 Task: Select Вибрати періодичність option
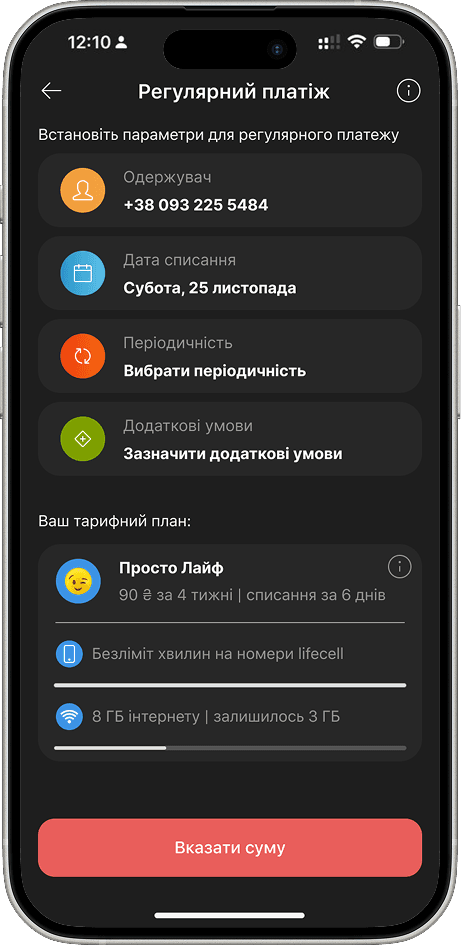tap(230, 356)
